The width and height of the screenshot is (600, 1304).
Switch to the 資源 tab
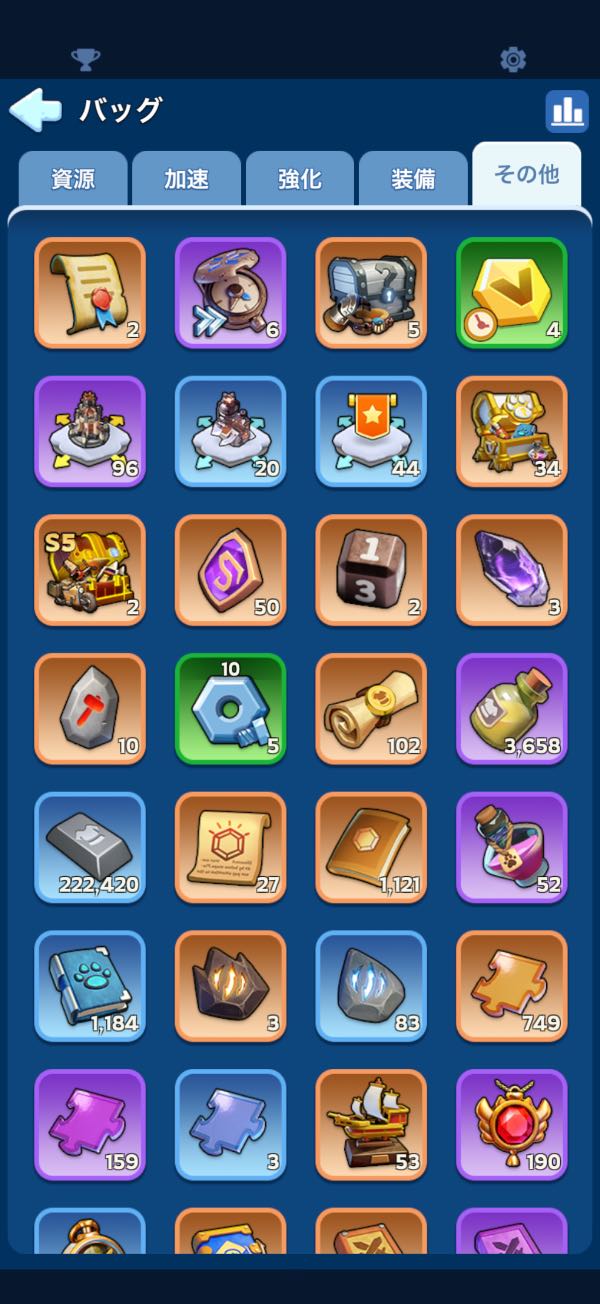click(x=73, y=179)
